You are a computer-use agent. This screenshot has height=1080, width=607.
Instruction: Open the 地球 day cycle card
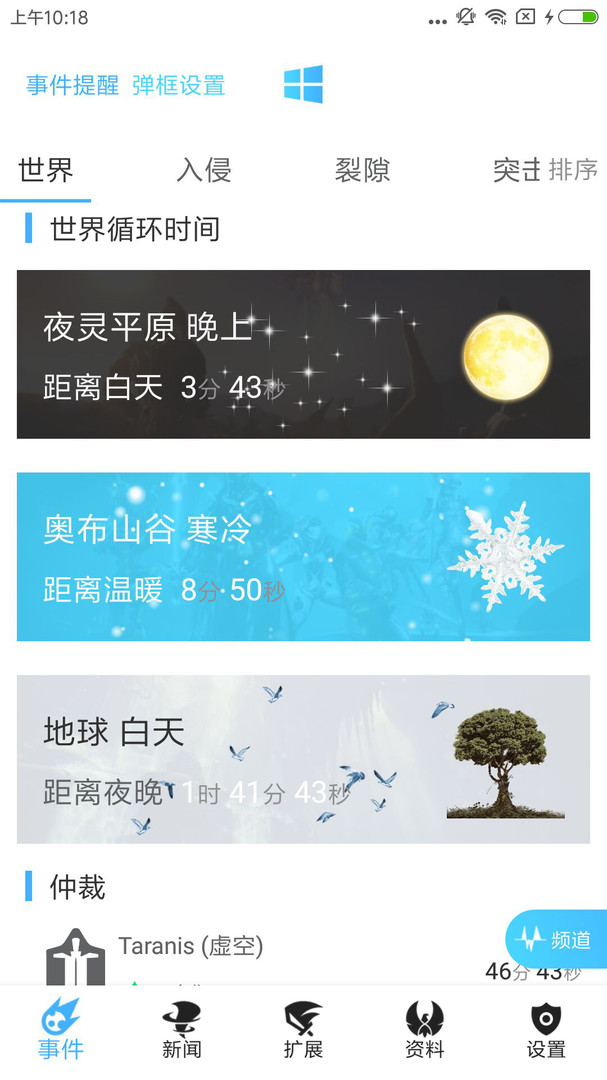coord(303,759)
